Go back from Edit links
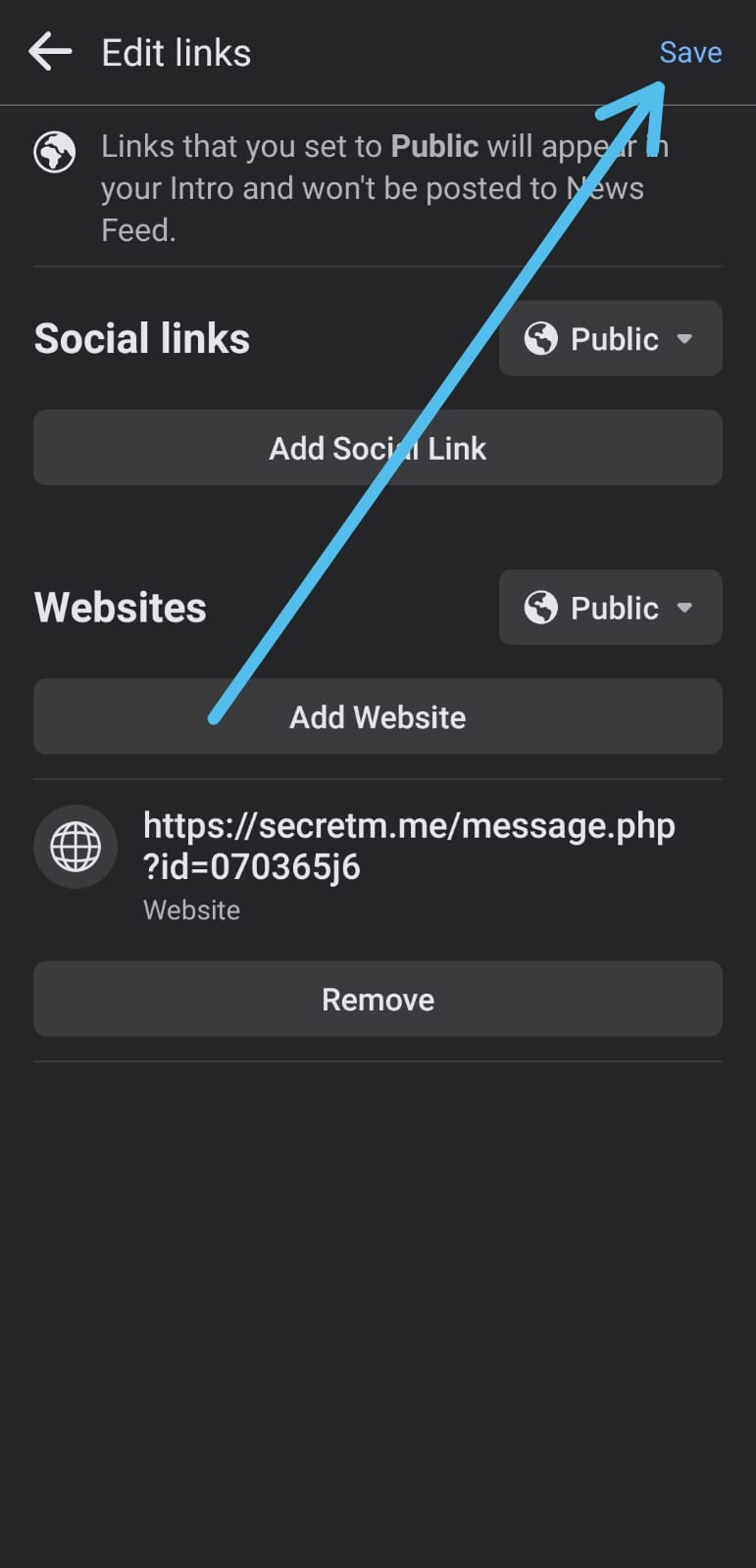The height and width of the screenshot is (1568, 756). 50,52
